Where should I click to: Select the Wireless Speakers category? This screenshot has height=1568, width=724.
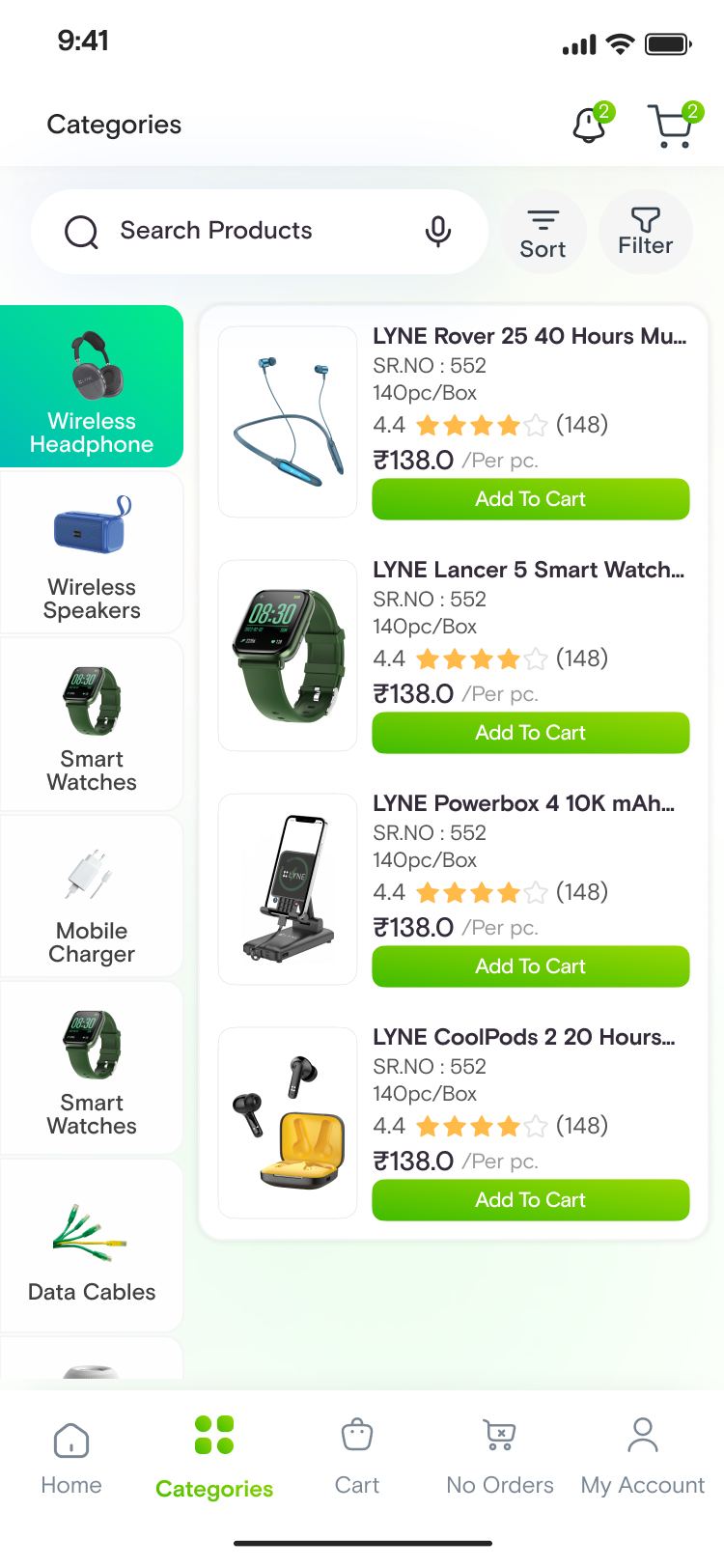92,554
